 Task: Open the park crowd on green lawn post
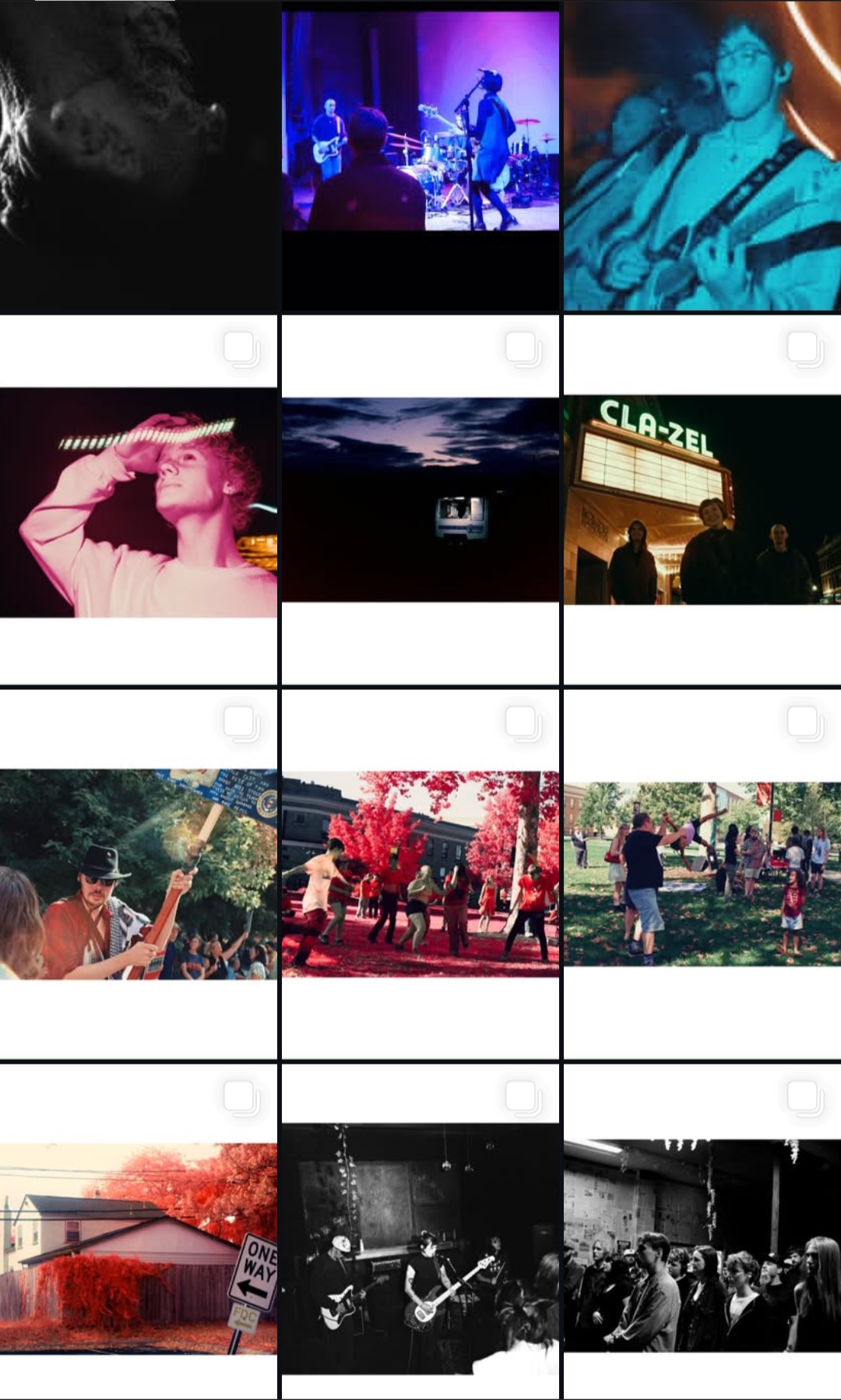tap(702, 874)
